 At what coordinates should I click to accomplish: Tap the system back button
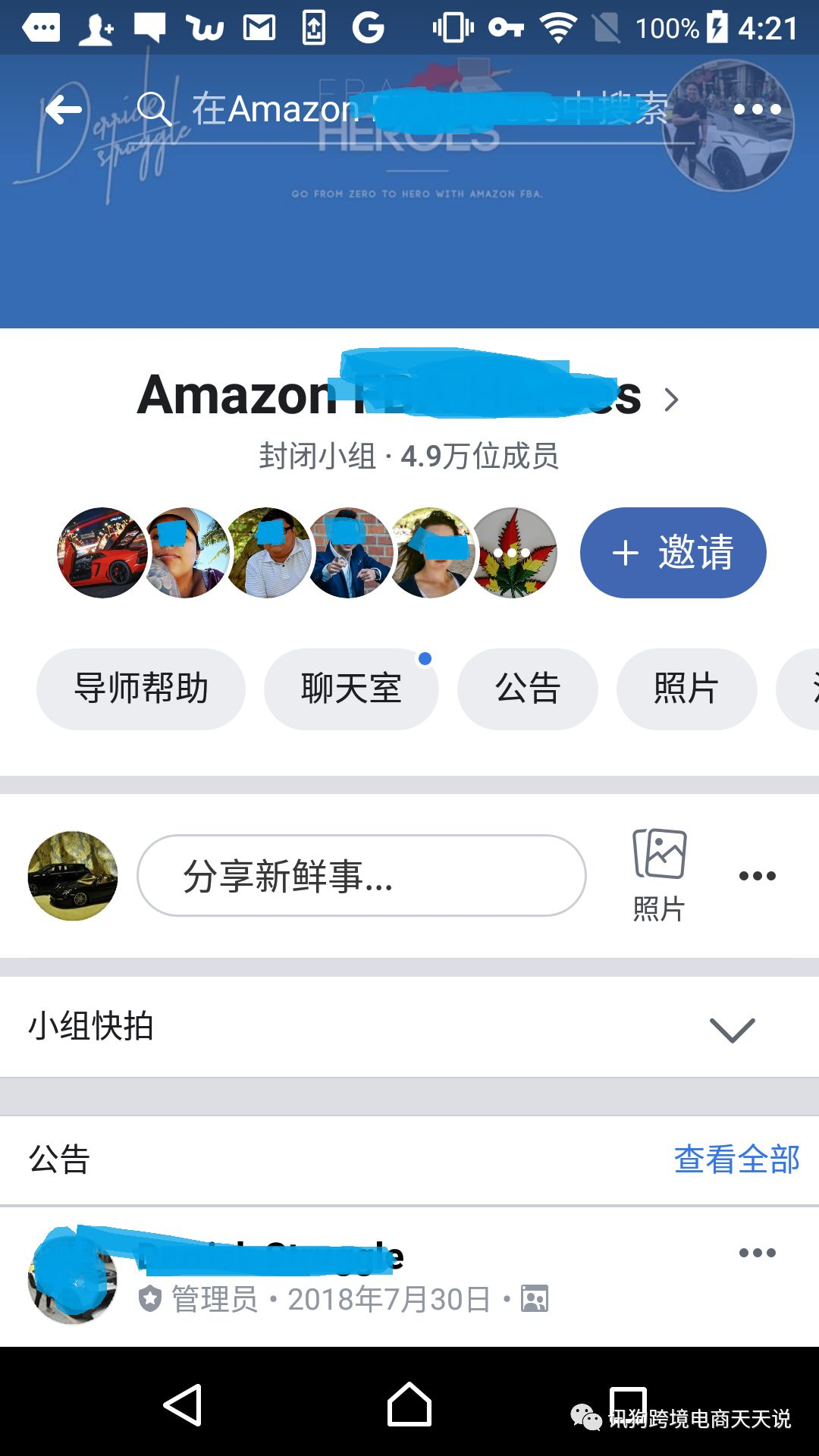183,1404
